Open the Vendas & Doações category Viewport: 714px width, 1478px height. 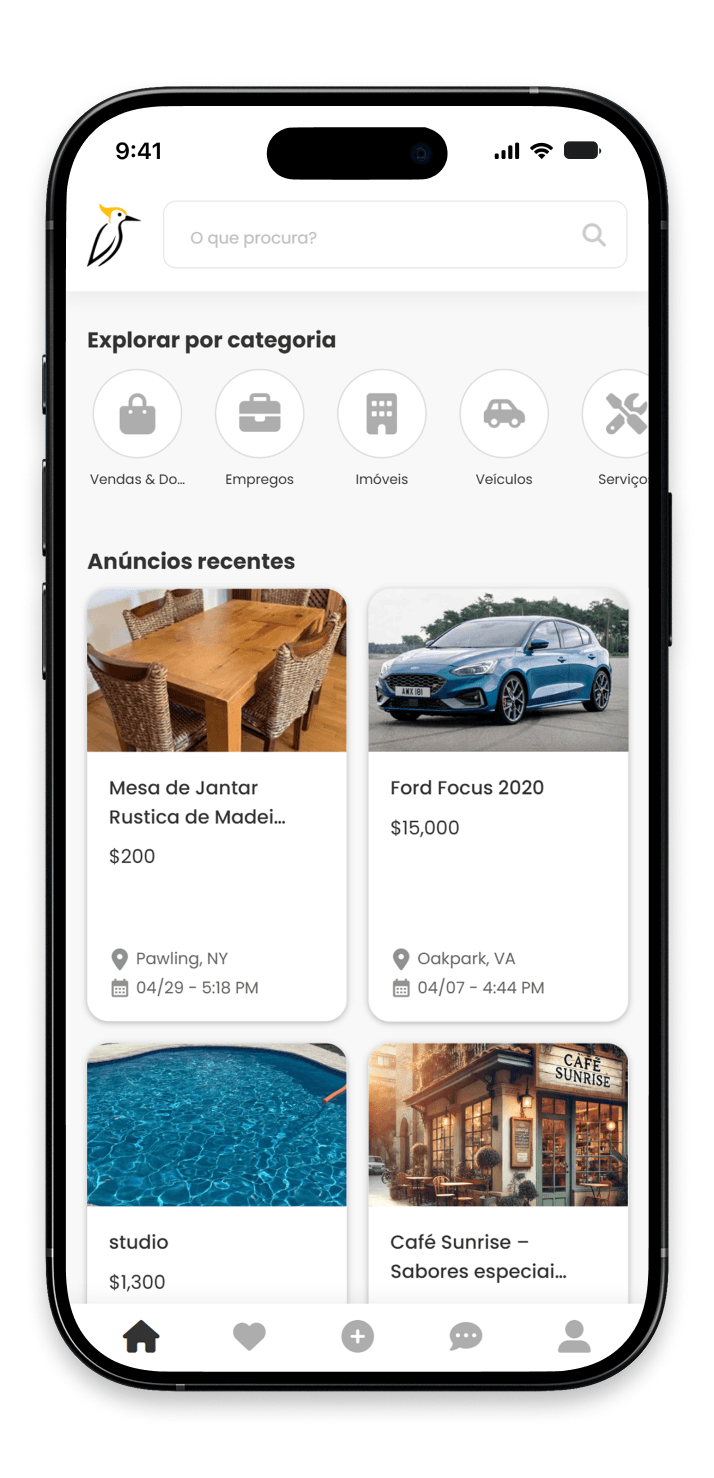tap(138, 414)
